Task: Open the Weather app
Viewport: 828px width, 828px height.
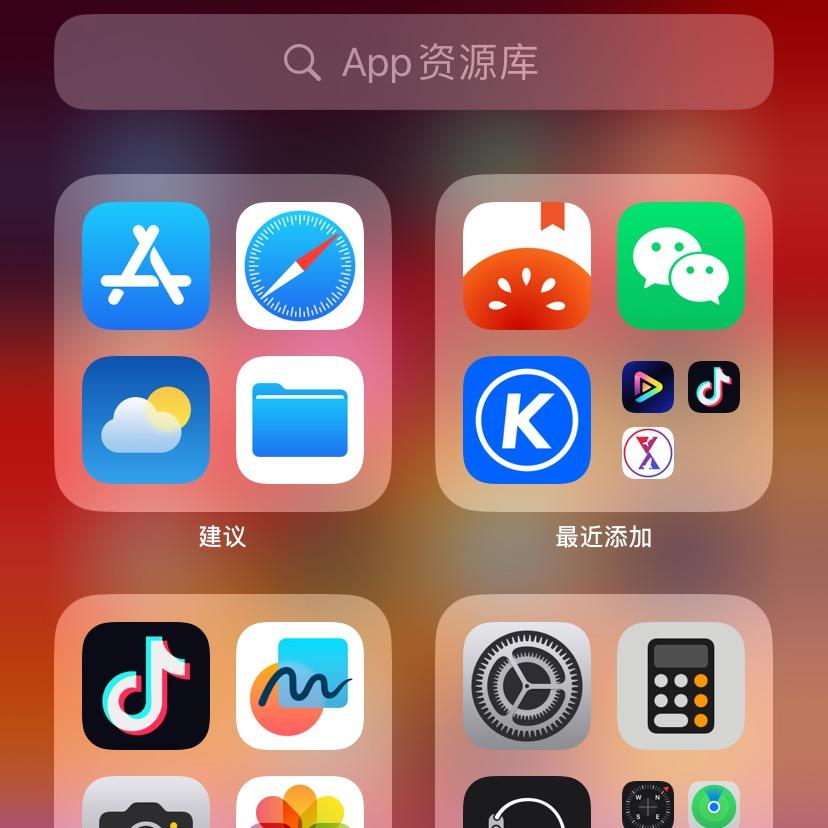Action: coord(146,420)
